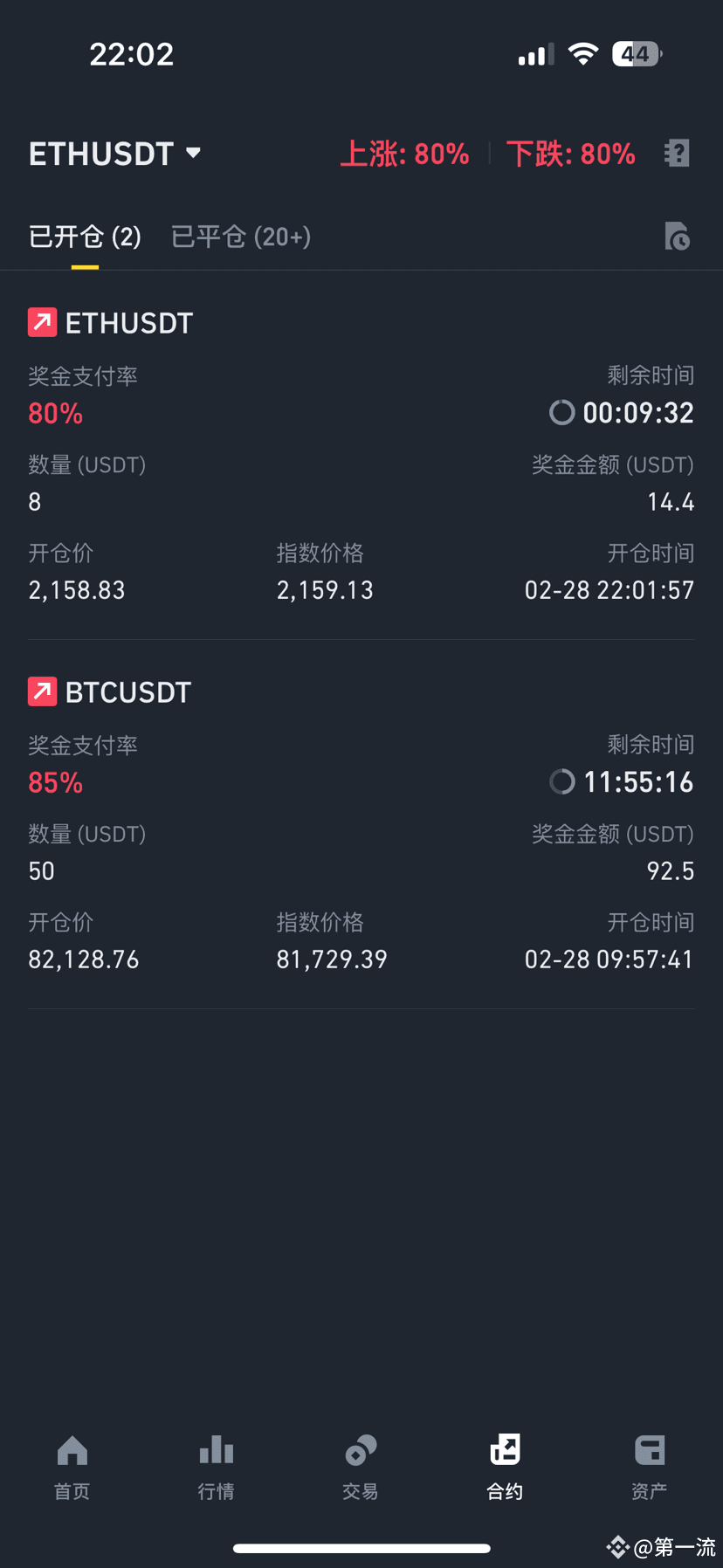Viewport: 723px width, 1568px height.
Task: Click the 上涨: 80% option
Action: coord(404,154)
